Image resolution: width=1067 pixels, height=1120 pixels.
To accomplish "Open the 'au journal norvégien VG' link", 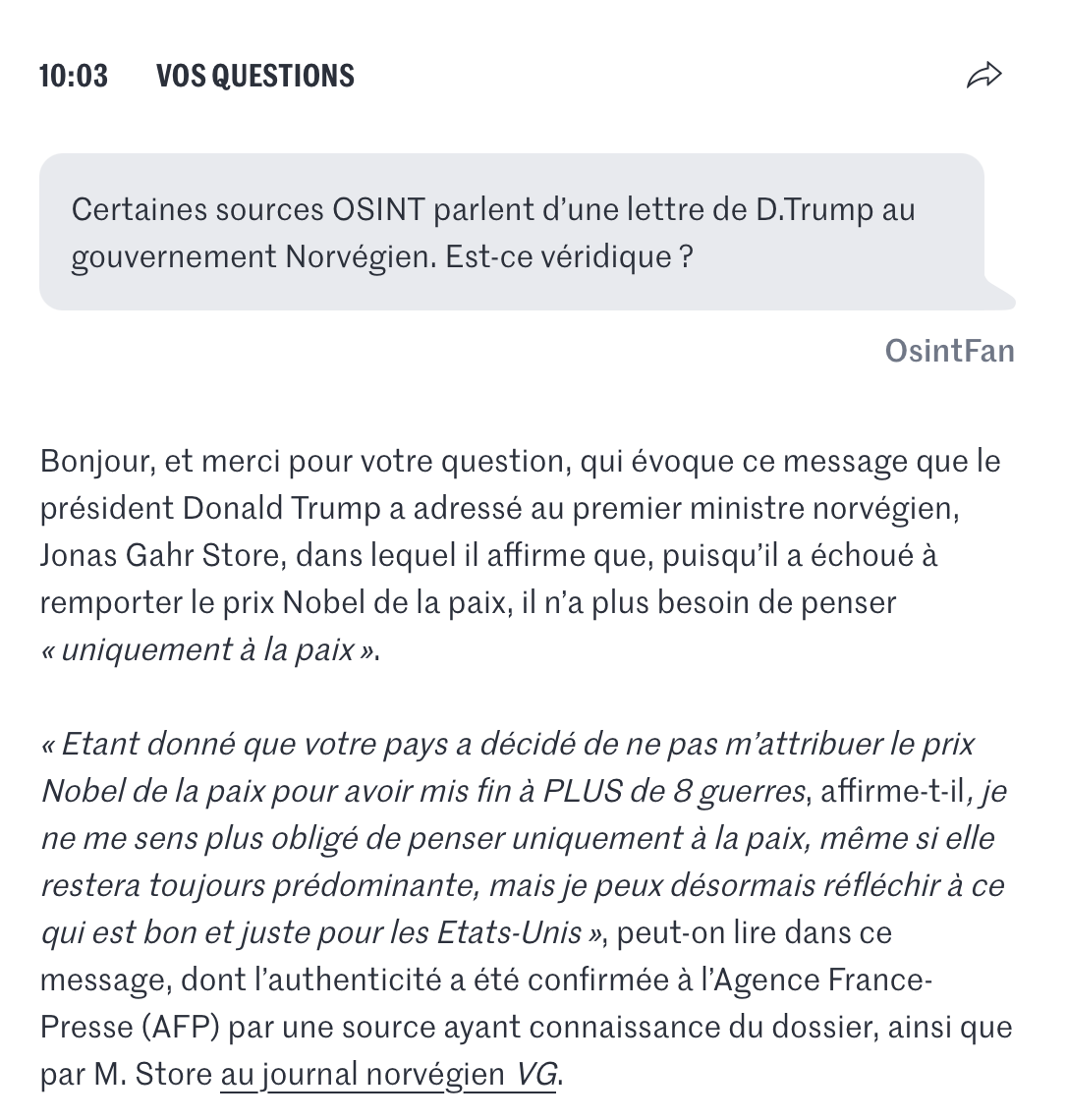I will [388, 1075].
